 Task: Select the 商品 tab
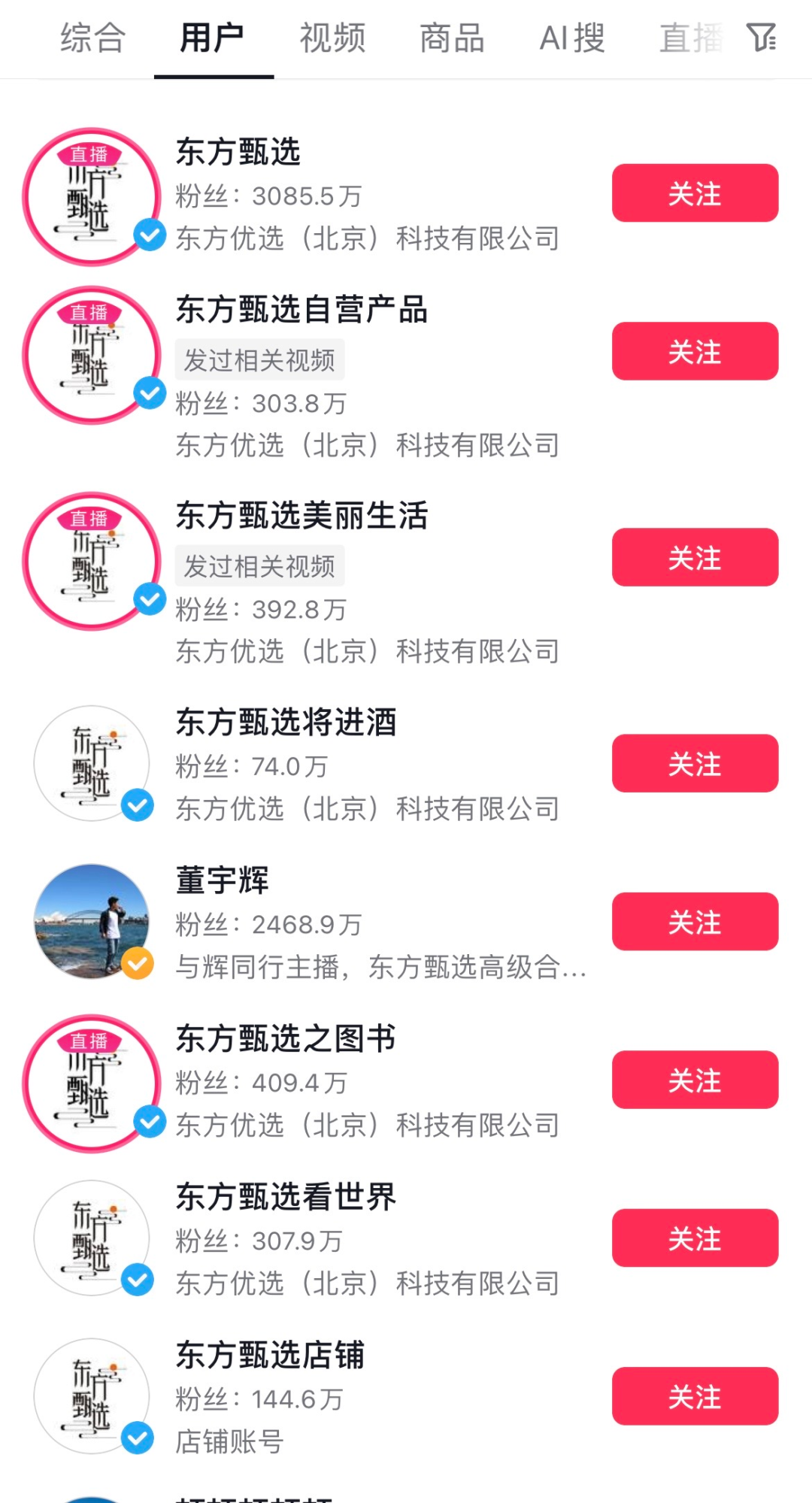[452, 38]
